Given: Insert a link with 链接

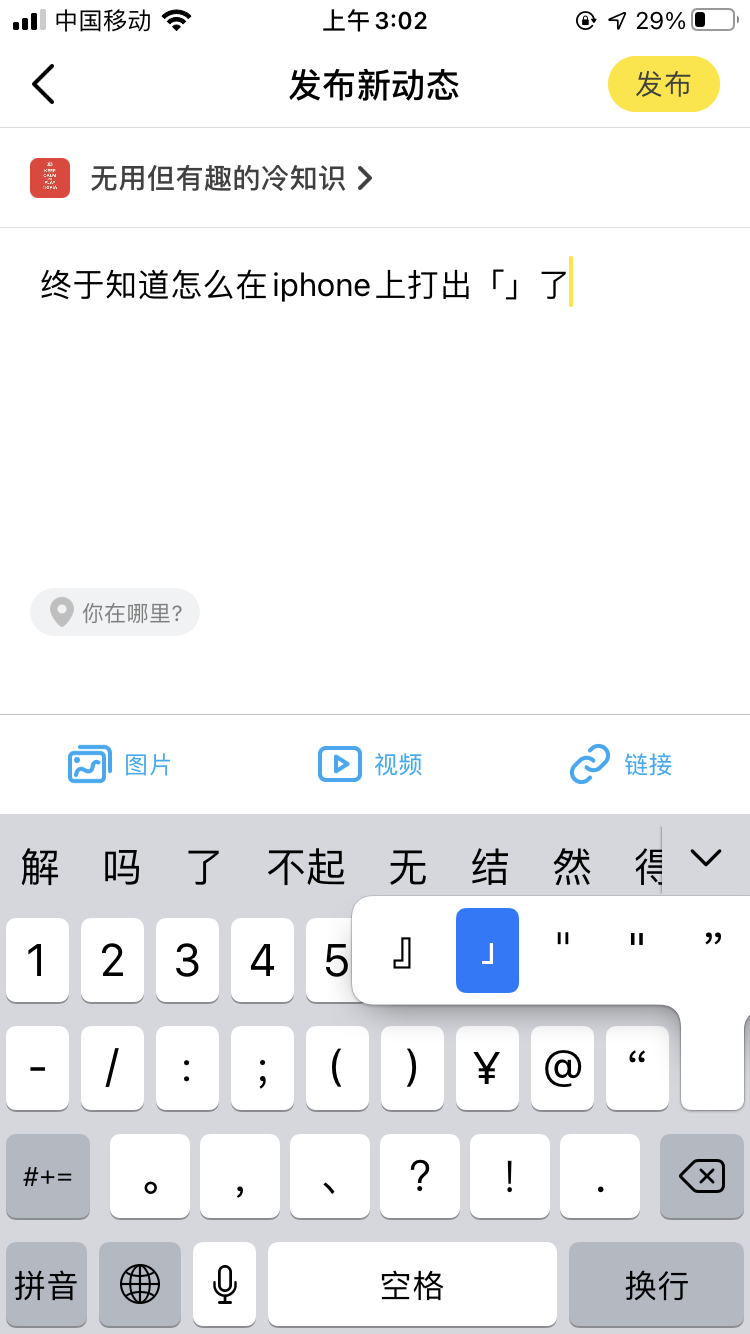Looking at the screenshot, I should 620,764.
